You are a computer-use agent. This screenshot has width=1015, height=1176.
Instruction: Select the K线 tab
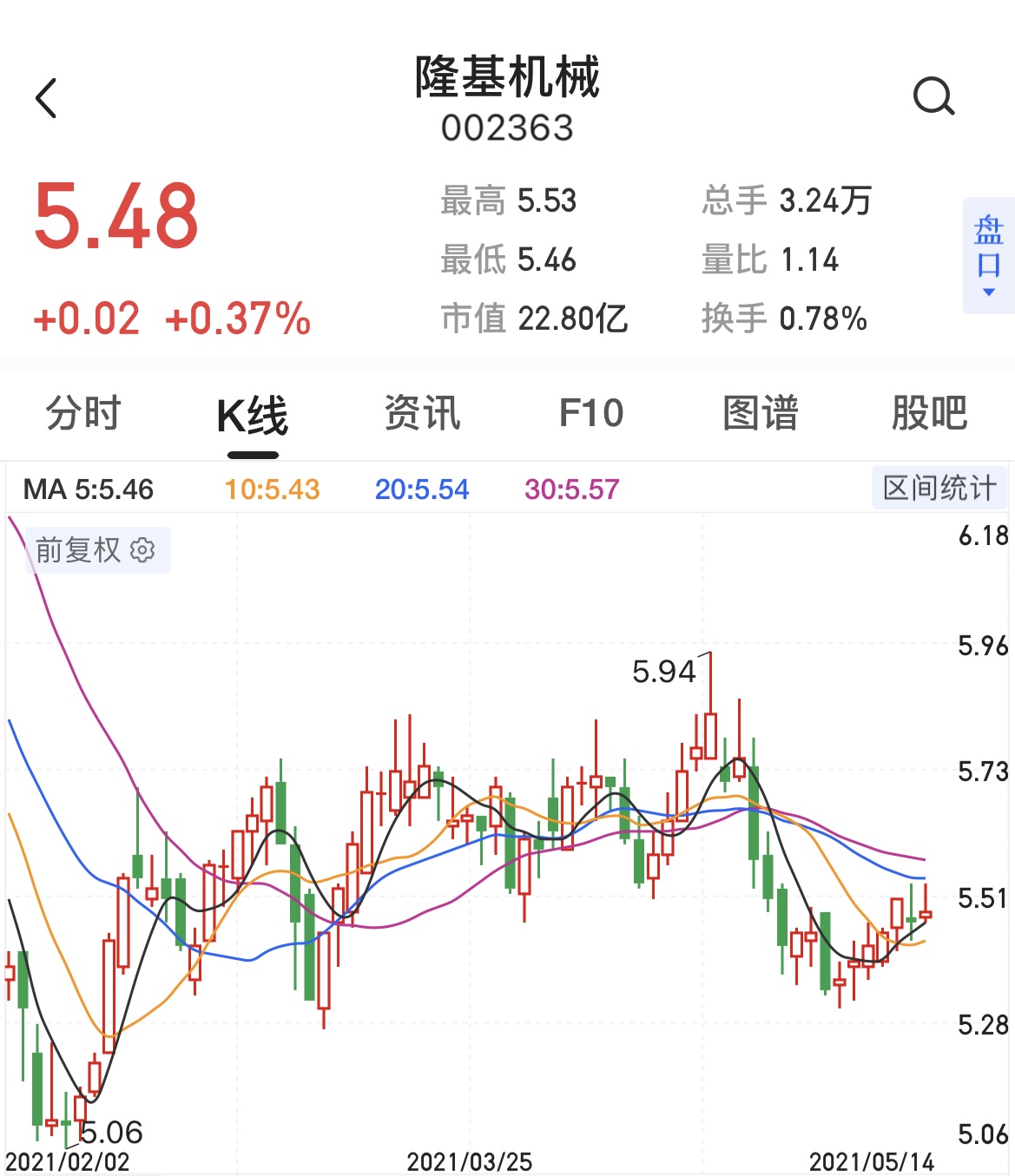click(x=252, y=415)
